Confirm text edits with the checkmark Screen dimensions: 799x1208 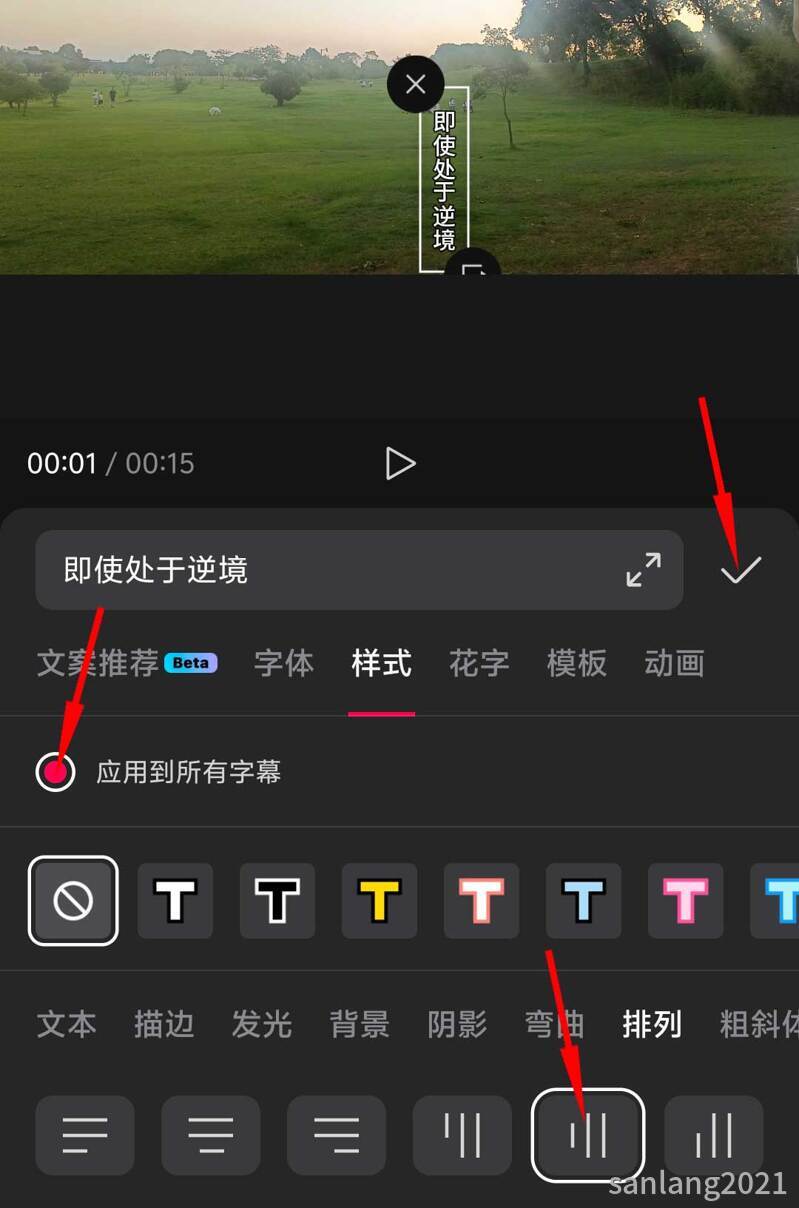pos(740,570)
